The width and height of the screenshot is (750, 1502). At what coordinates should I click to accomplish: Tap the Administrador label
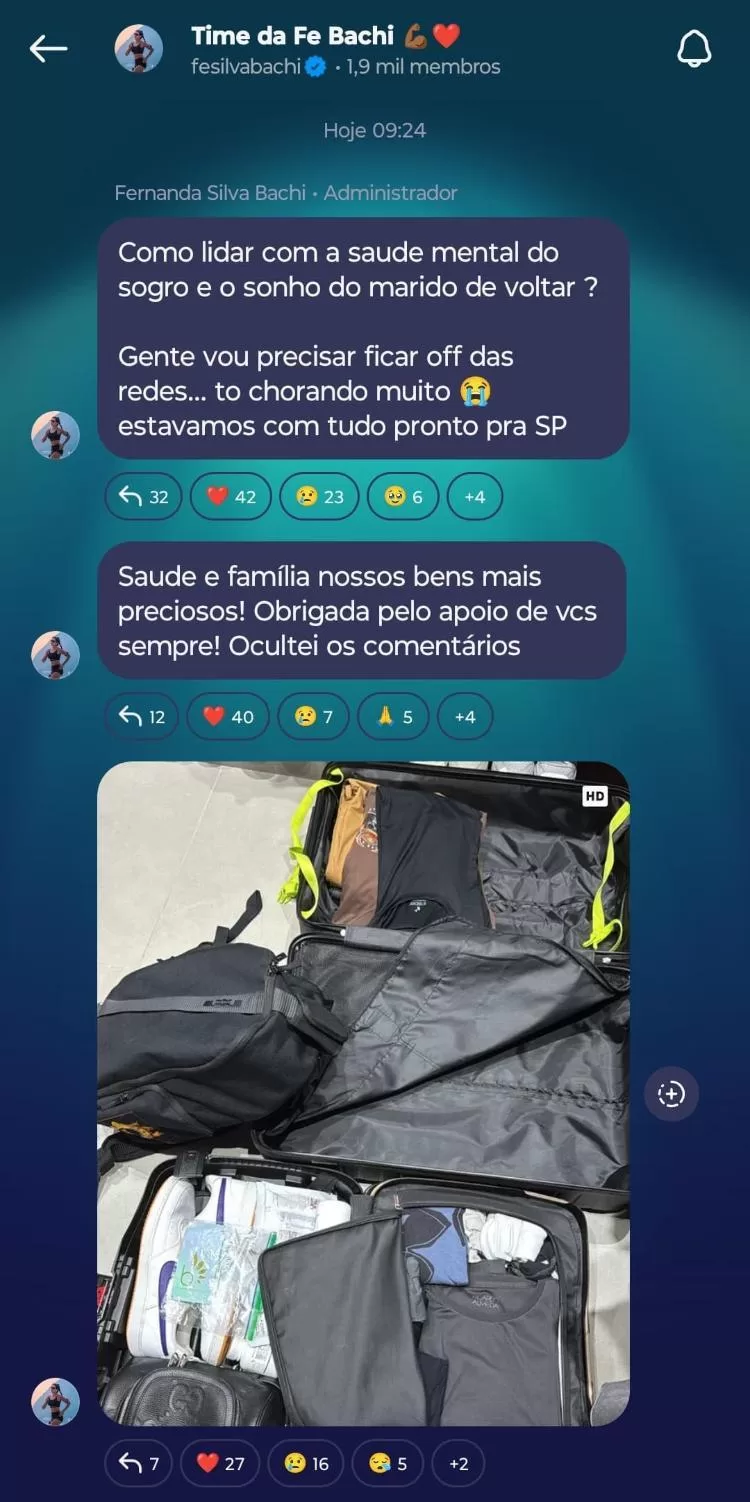pos(390,192)
